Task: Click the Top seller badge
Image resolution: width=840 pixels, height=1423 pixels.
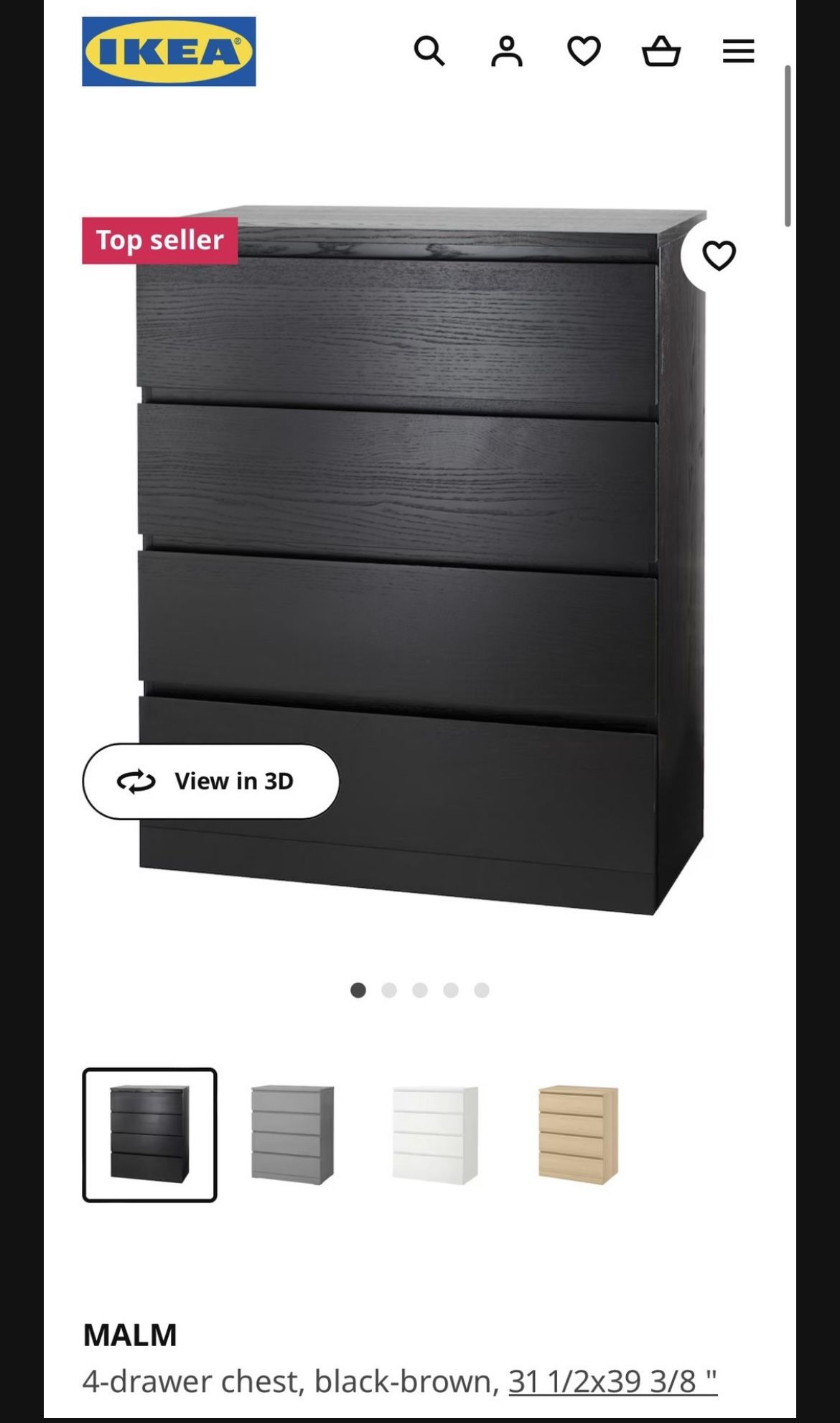Action: tap(159, 241)
